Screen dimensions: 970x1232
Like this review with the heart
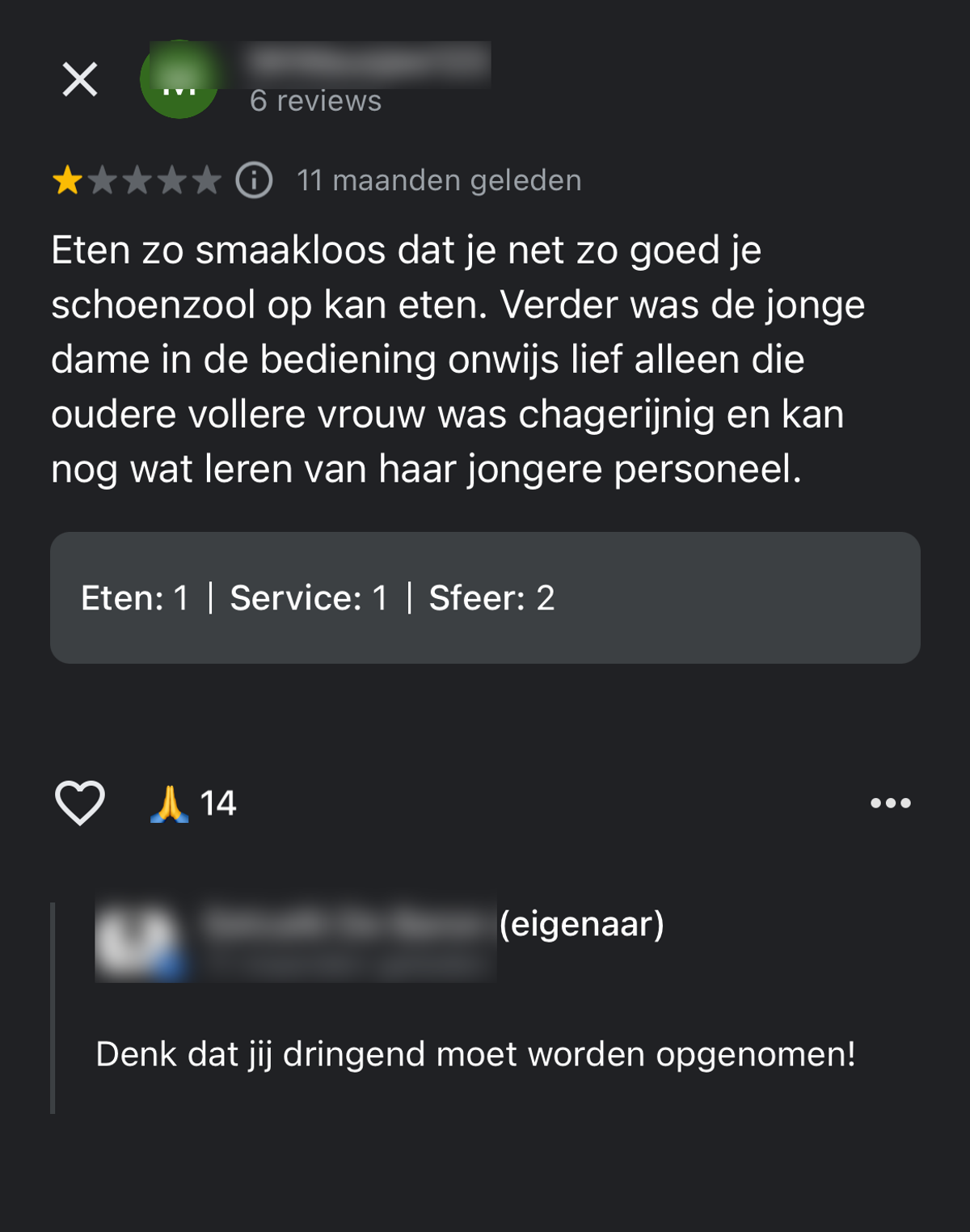[x=80, y=803]
